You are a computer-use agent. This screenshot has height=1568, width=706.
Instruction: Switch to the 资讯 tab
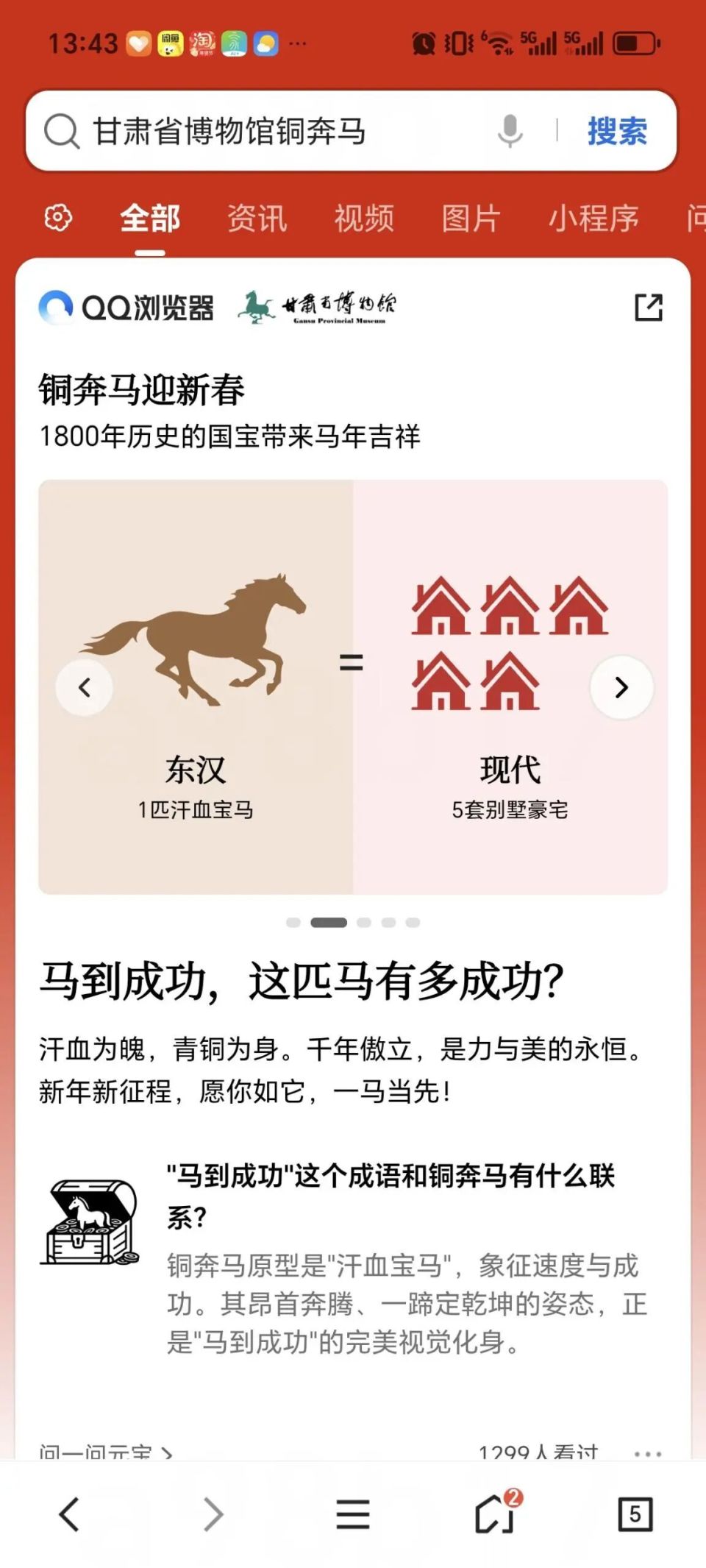pyautogui.click(x=257, y=219)
